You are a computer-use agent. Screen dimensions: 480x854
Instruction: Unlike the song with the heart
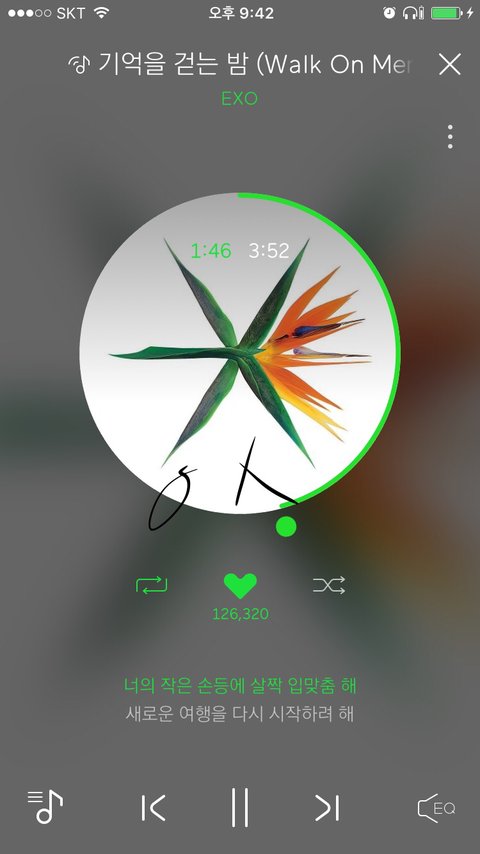[x=240, y=585]
